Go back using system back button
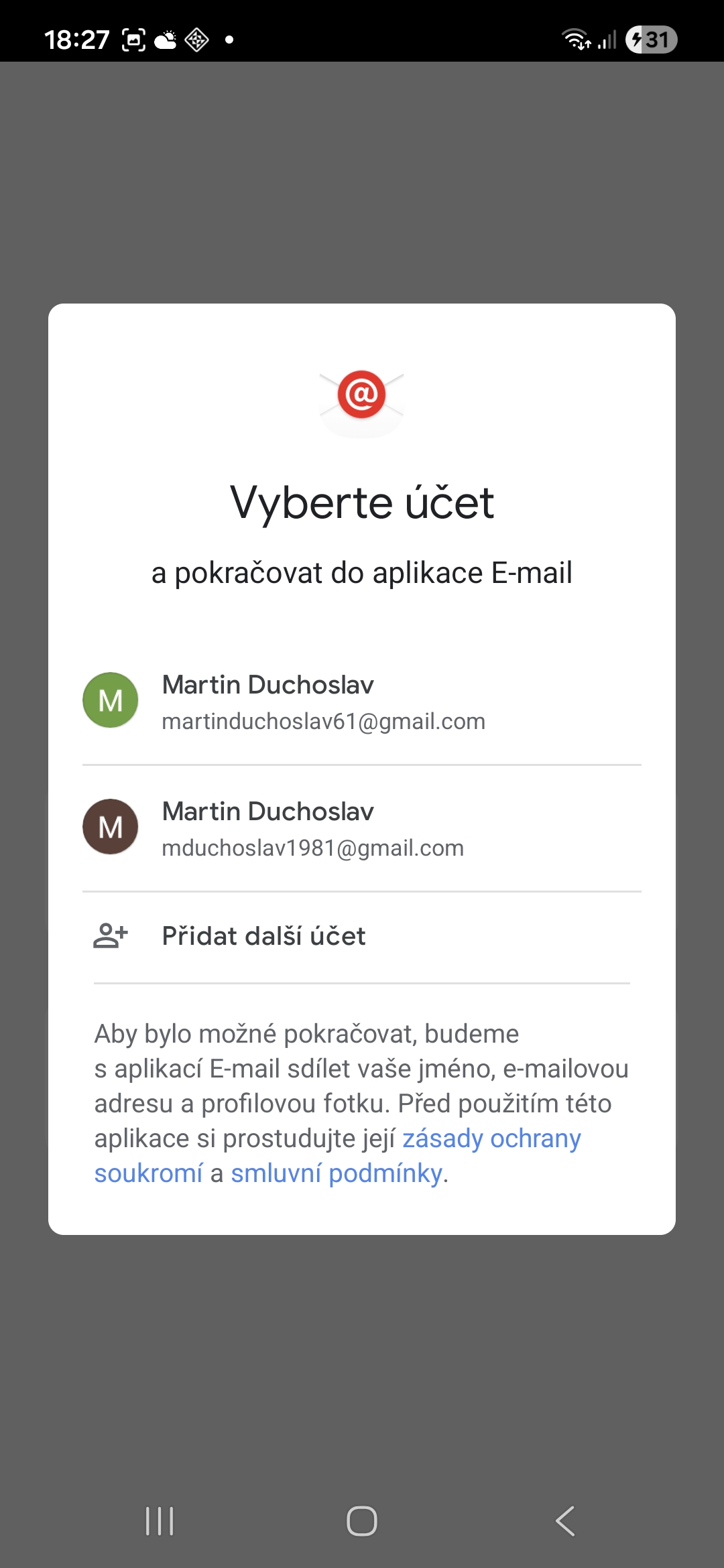 pyautogui.click(x=565, y=1520)
